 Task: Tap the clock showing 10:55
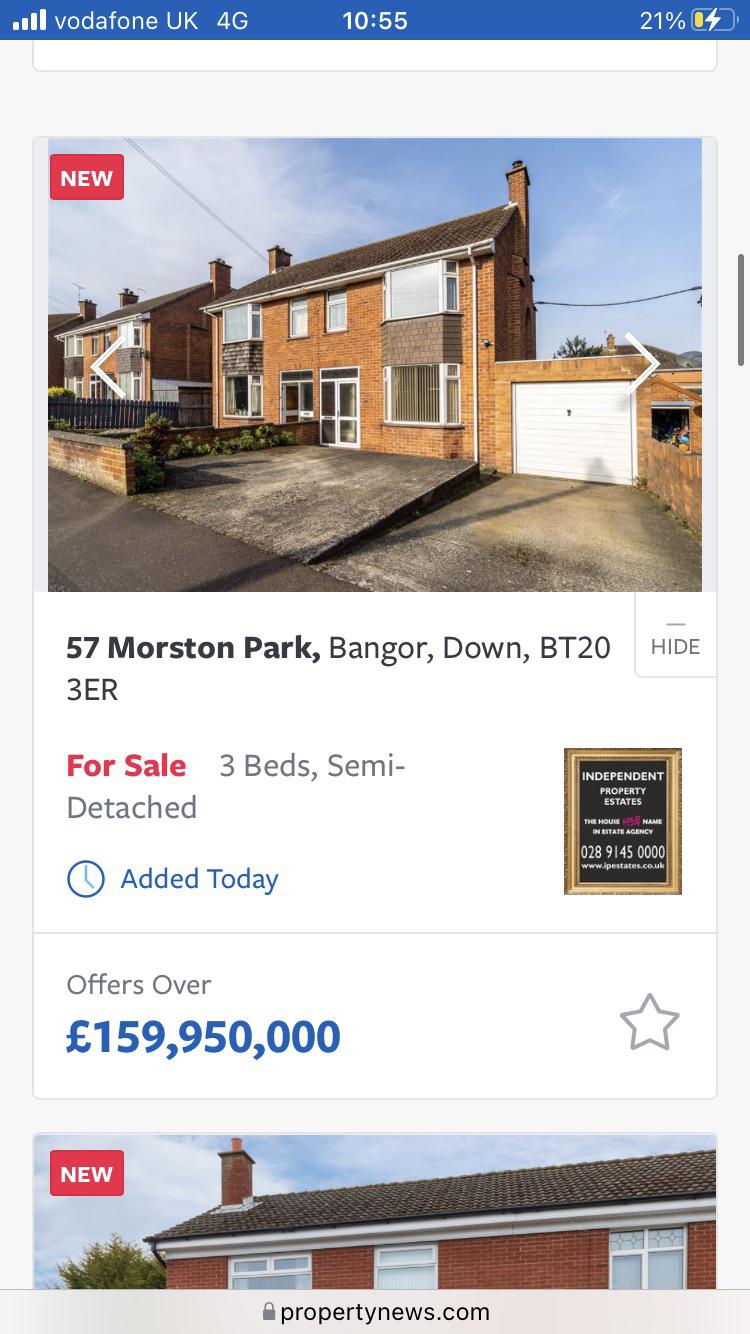pyautogui.click(x=375, y=20)
